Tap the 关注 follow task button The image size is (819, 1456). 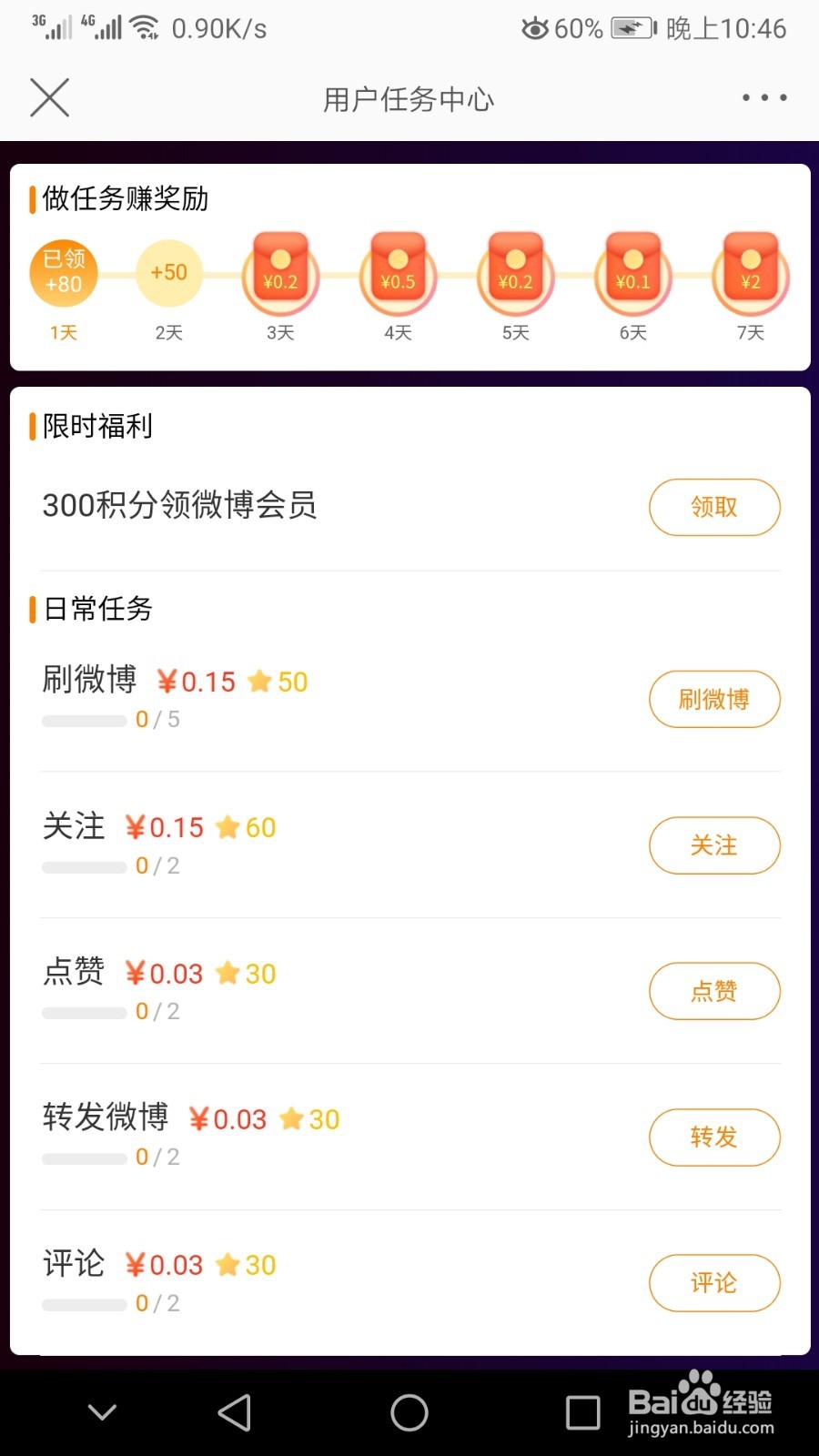(714, 845)
